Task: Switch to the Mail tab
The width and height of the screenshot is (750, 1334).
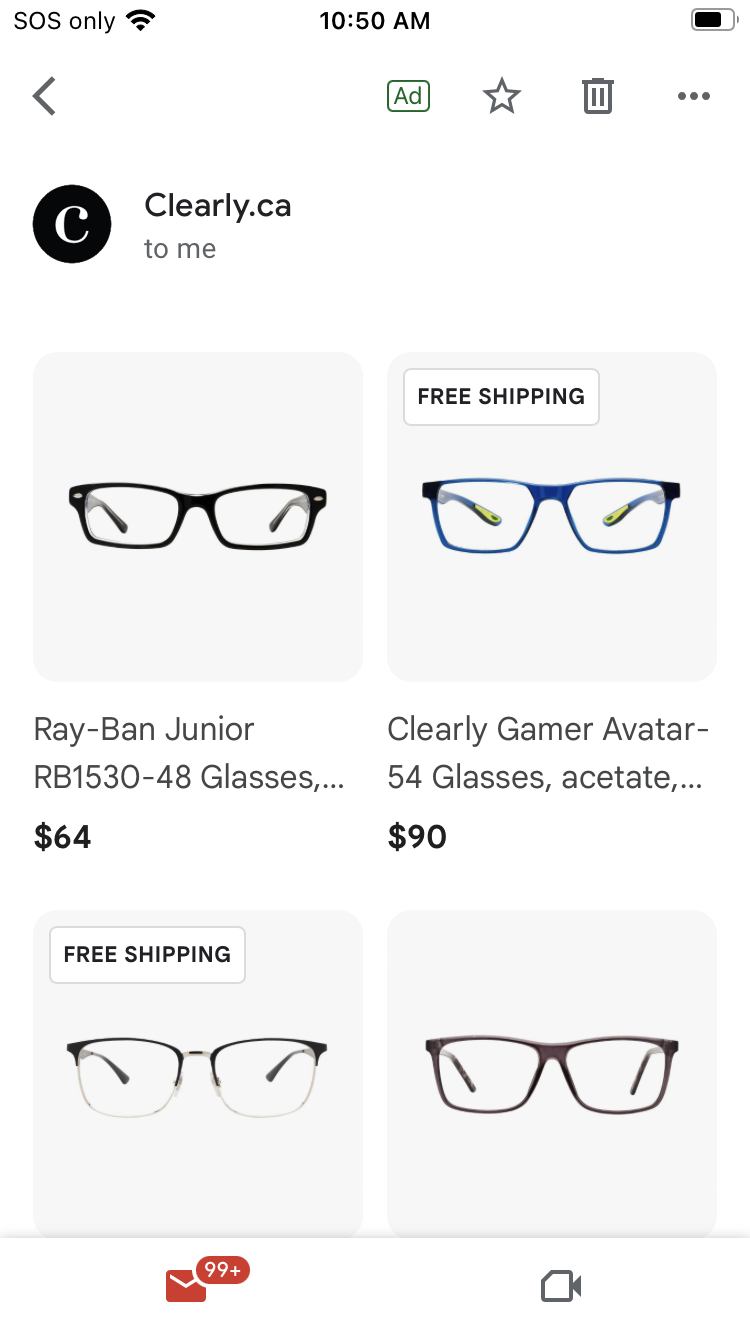Action: [x=188, y=1285]
